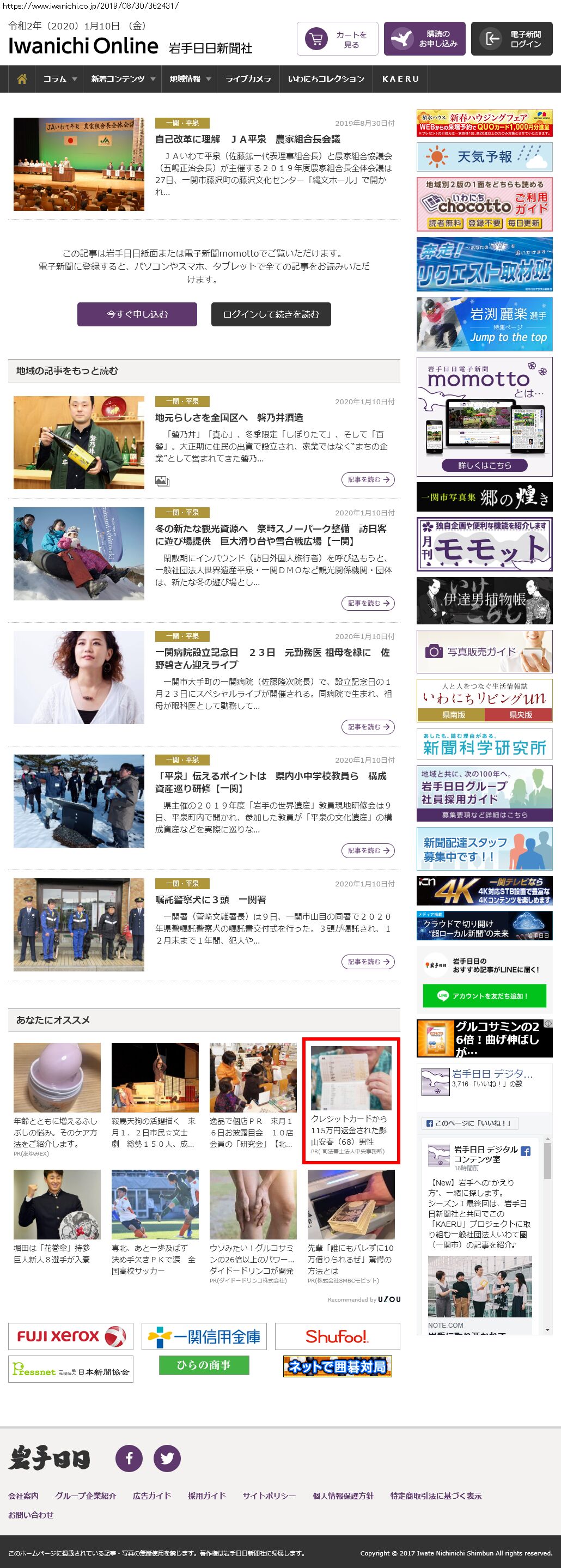
Task: Tap 今すぐ申し込む to register
Action: coord(137,314)
